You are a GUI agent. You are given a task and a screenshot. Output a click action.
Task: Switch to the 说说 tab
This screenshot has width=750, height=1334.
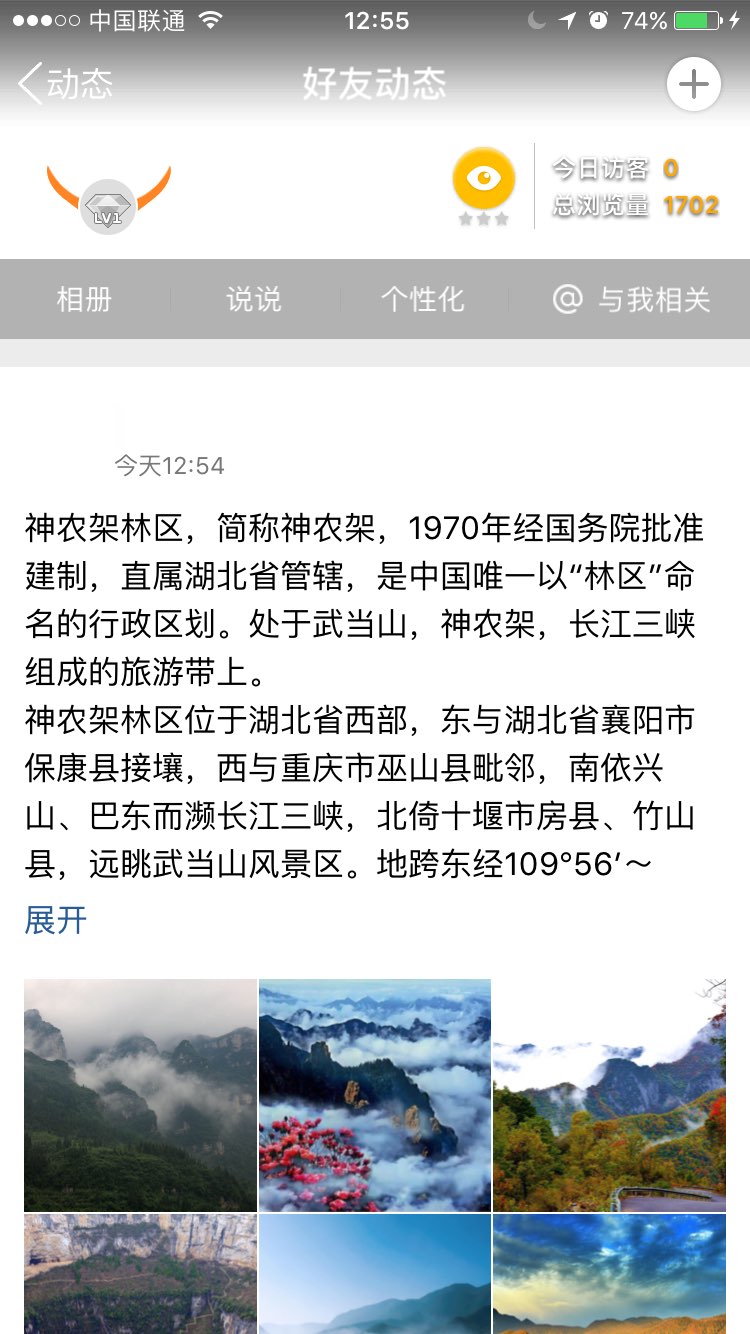[254, 299]
